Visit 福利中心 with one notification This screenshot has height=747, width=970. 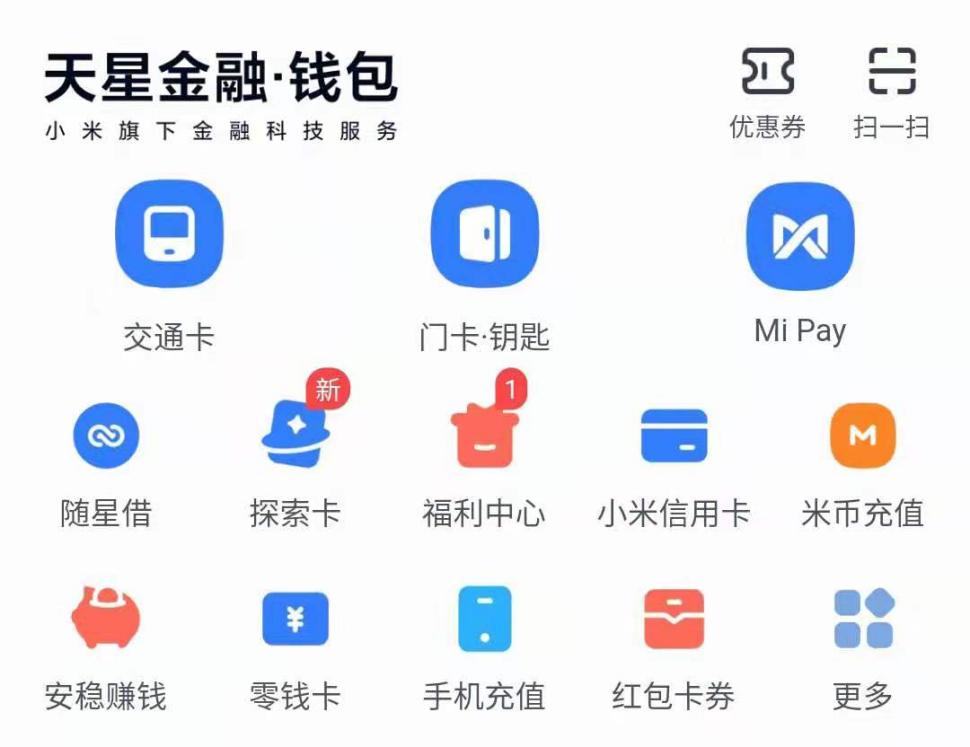point(484,437)
